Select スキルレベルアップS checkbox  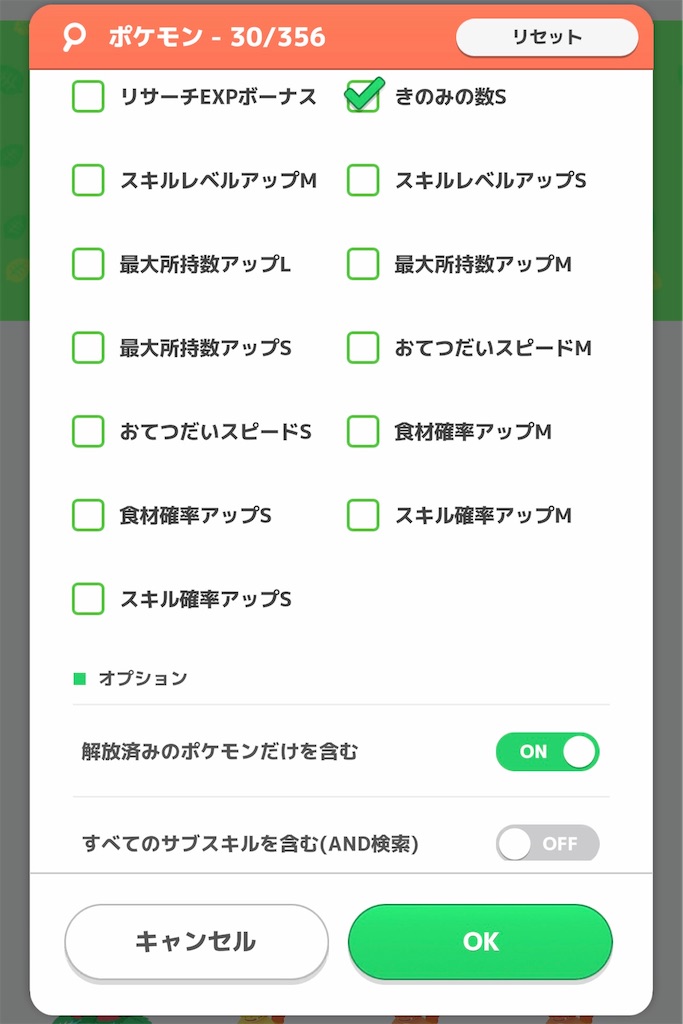(363, 181)
